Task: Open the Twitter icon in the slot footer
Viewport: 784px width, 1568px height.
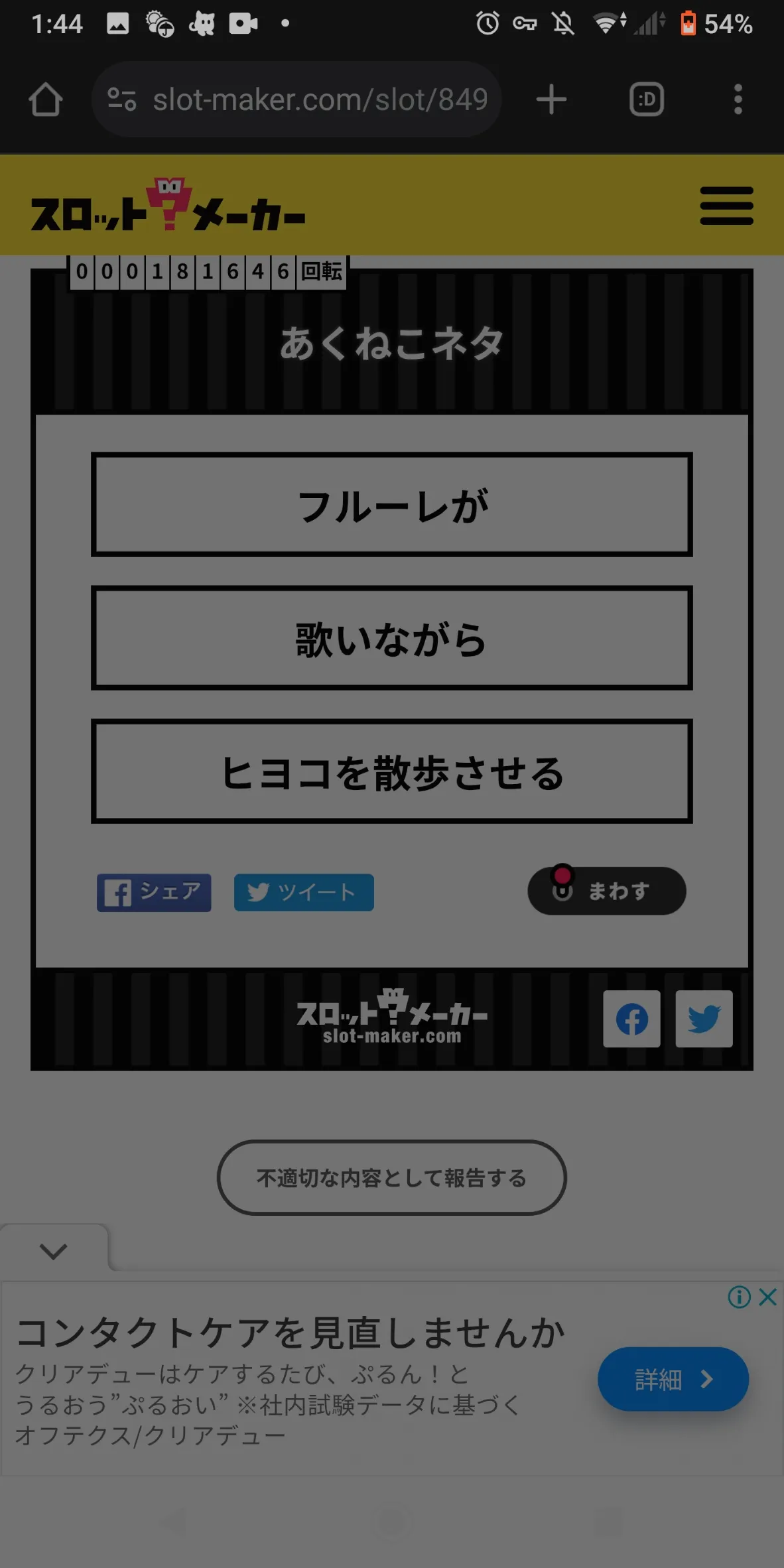Action: click(704, 1019)
